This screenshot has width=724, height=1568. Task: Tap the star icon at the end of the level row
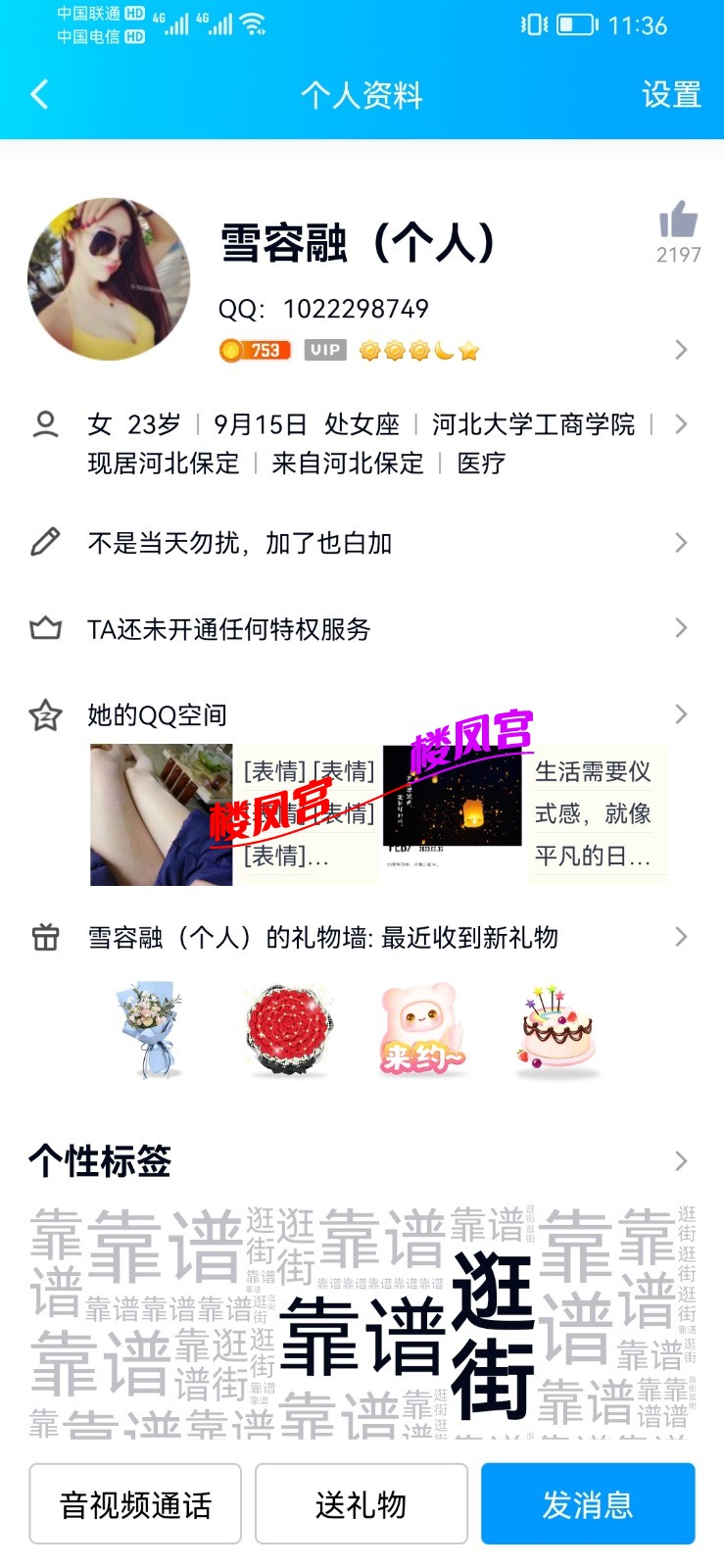point(467,349)
